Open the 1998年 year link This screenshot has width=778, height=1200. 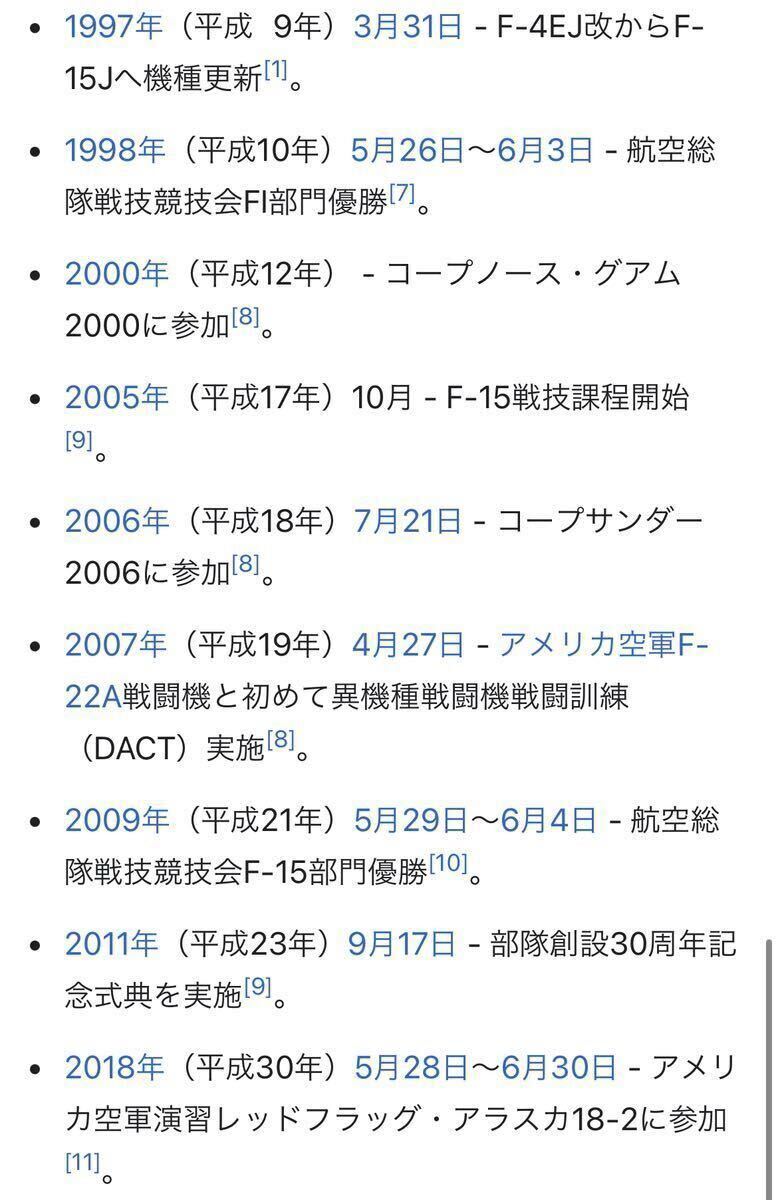click(x=115, y=151)
